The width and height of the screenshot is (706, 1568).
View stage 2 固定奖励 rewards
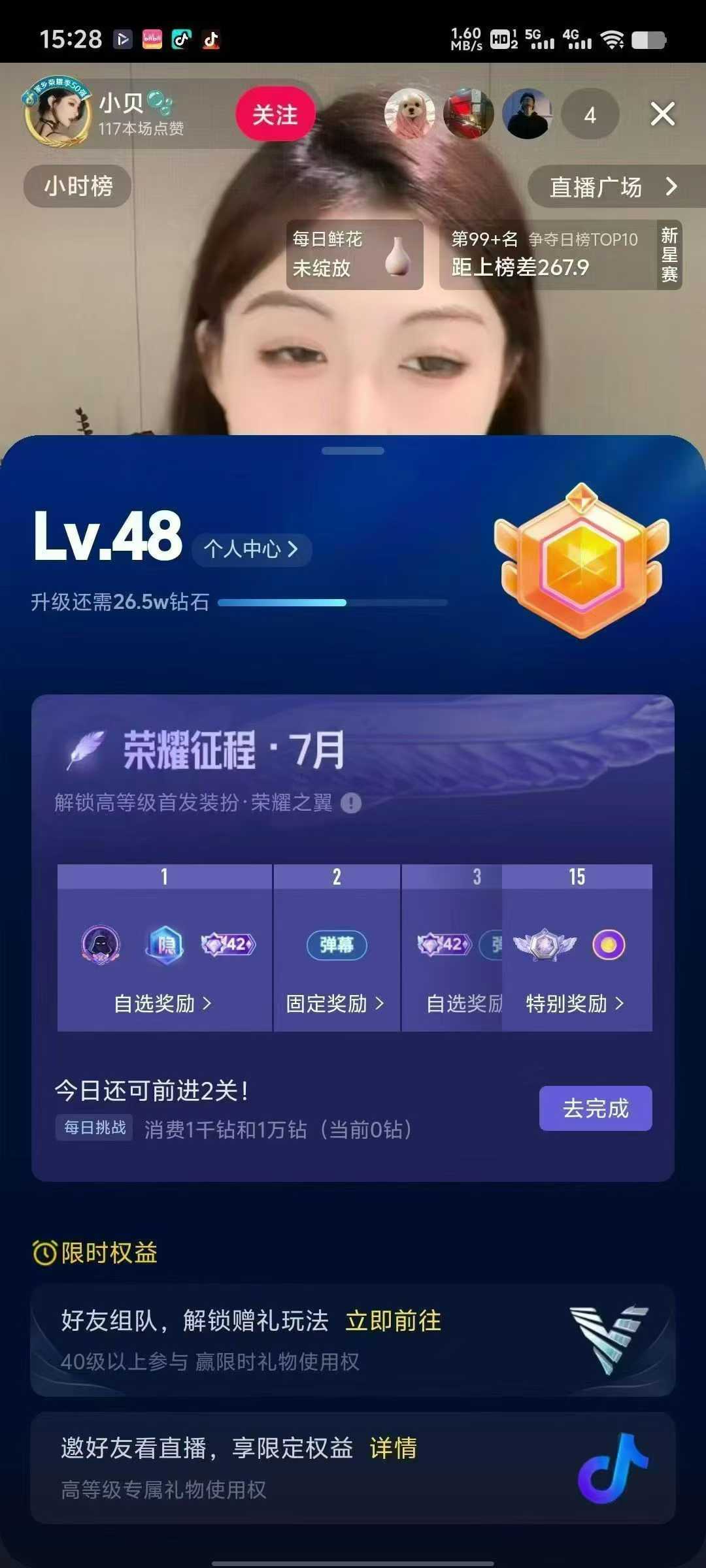coord(335,1004)
